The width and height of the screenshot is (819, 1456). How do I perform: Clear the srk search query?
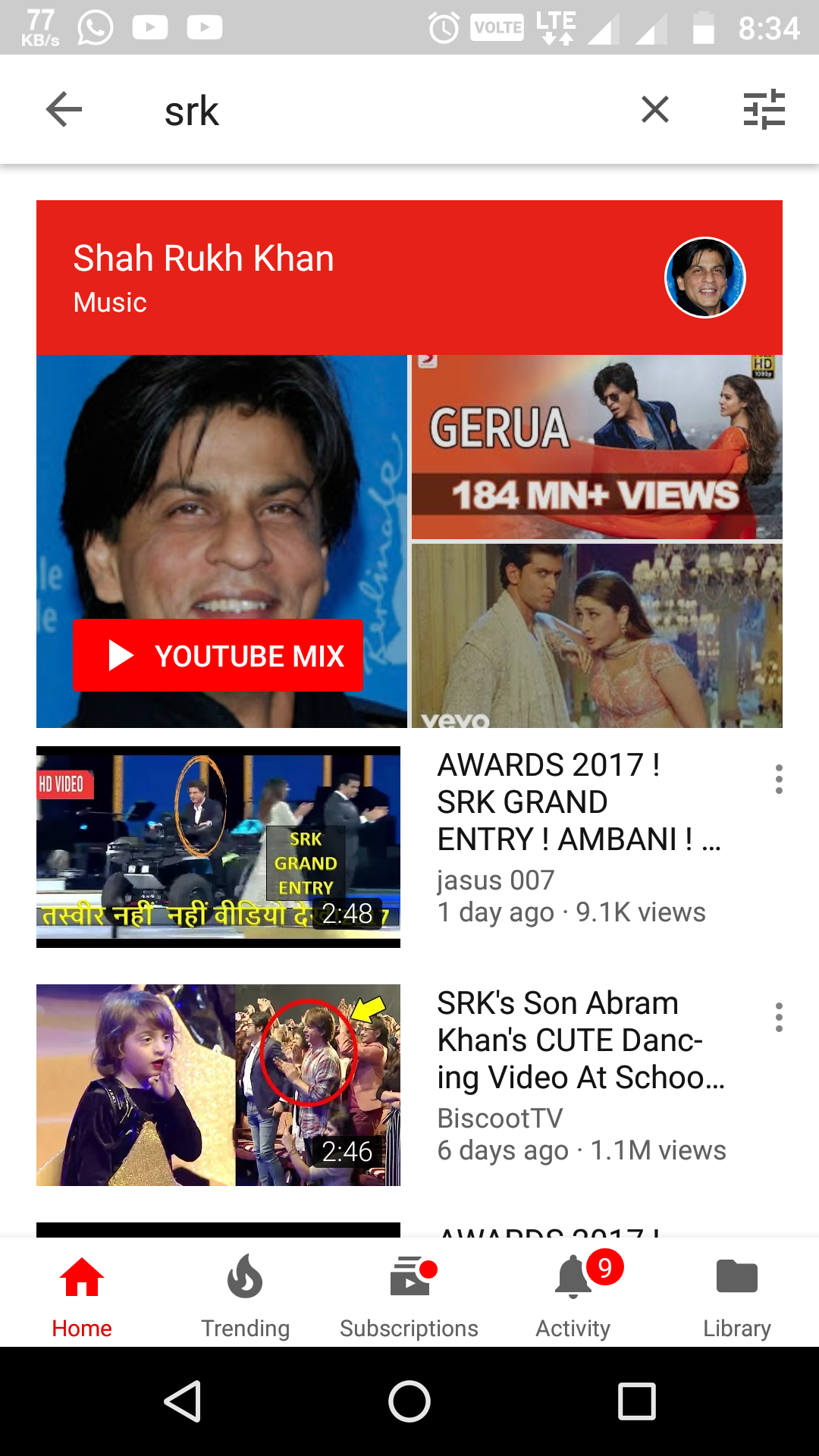pyautogui.click(x=654, y=110)
